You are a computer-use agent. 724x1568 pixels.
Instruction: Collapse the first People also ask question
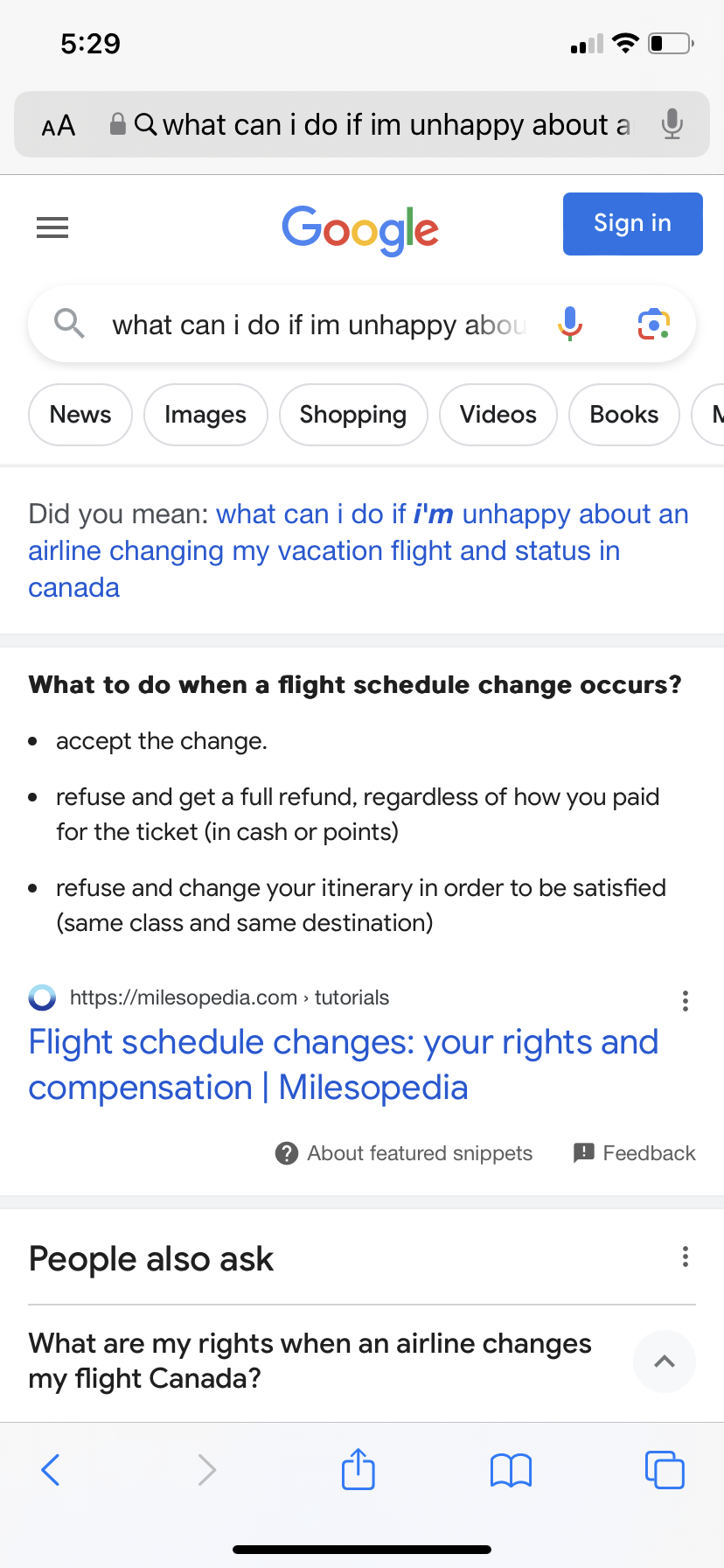(664, 1361)
